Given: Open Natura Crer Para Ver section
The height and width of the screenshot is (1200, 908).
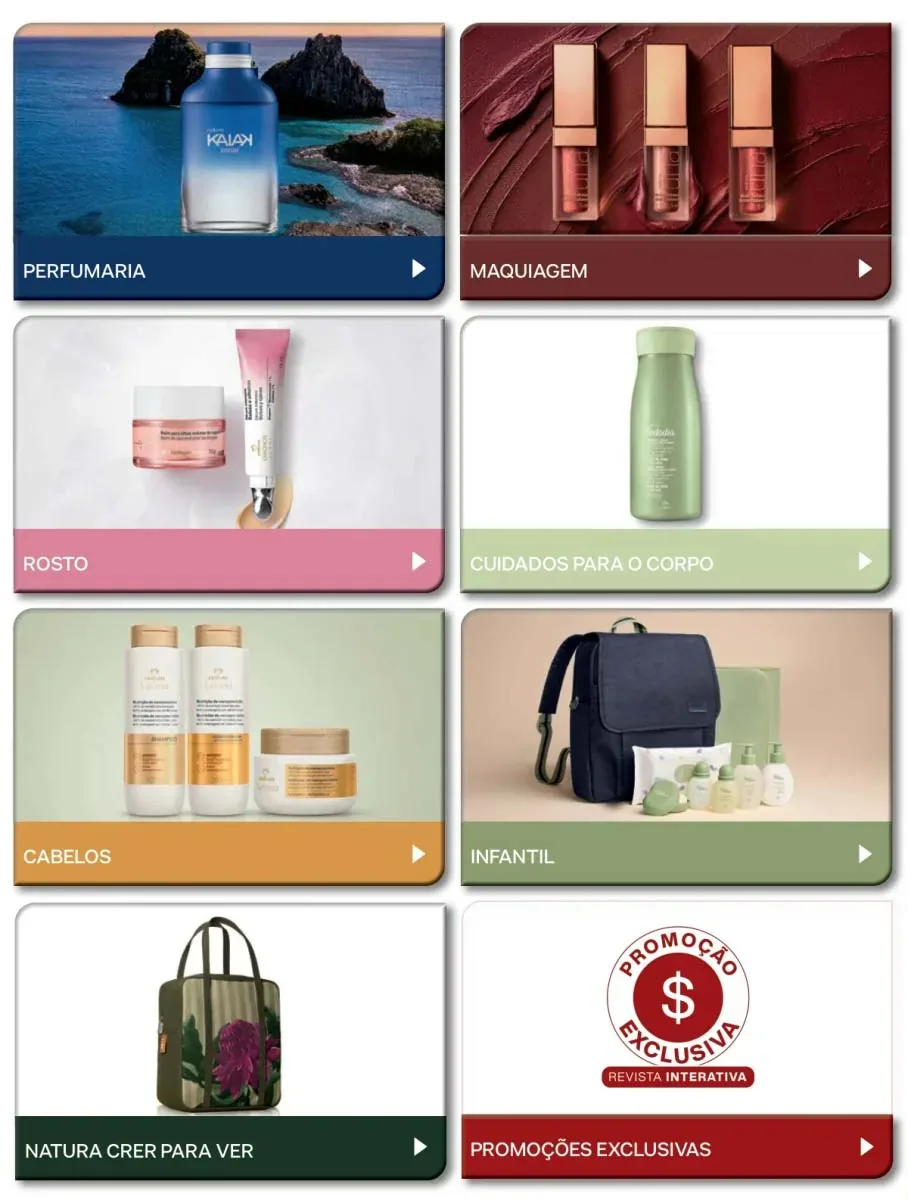Looking at the screenshot, I should [x=229, y=1041].
